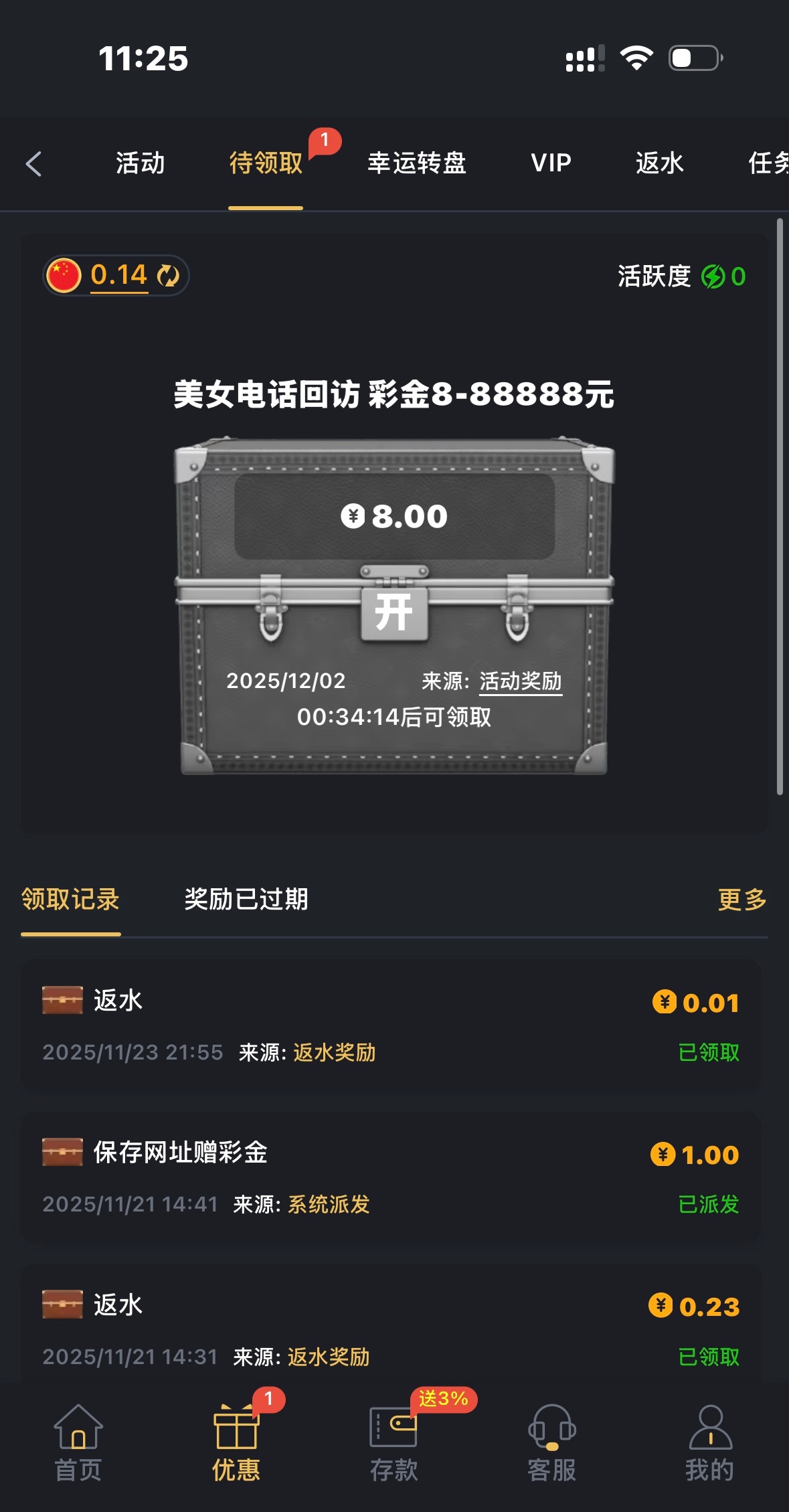Tap 更多 to view more records
789x1512 pixels.
(741, 899)
